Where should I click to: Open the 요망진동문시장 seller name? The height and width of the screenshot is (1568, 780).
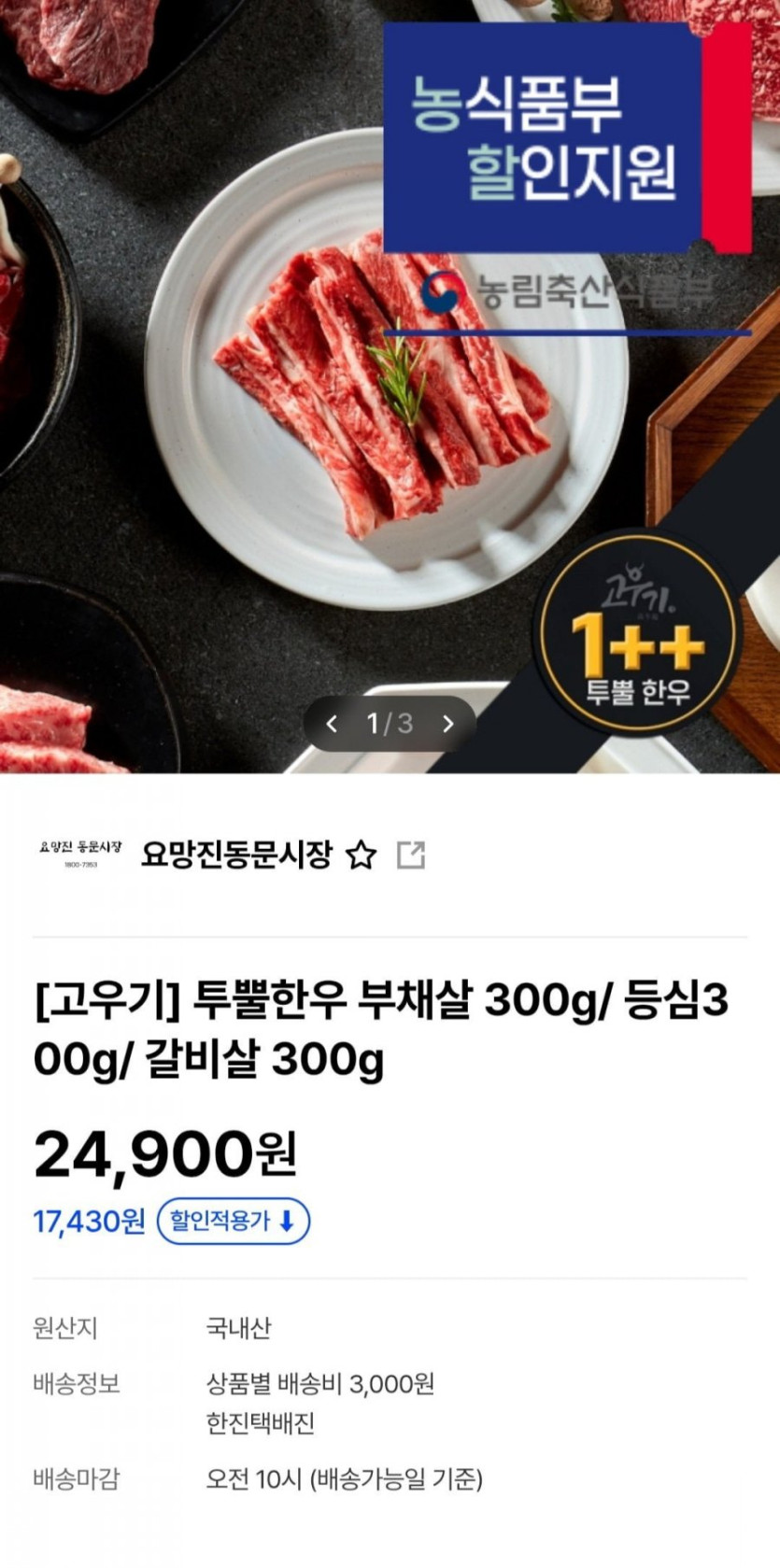235,855
